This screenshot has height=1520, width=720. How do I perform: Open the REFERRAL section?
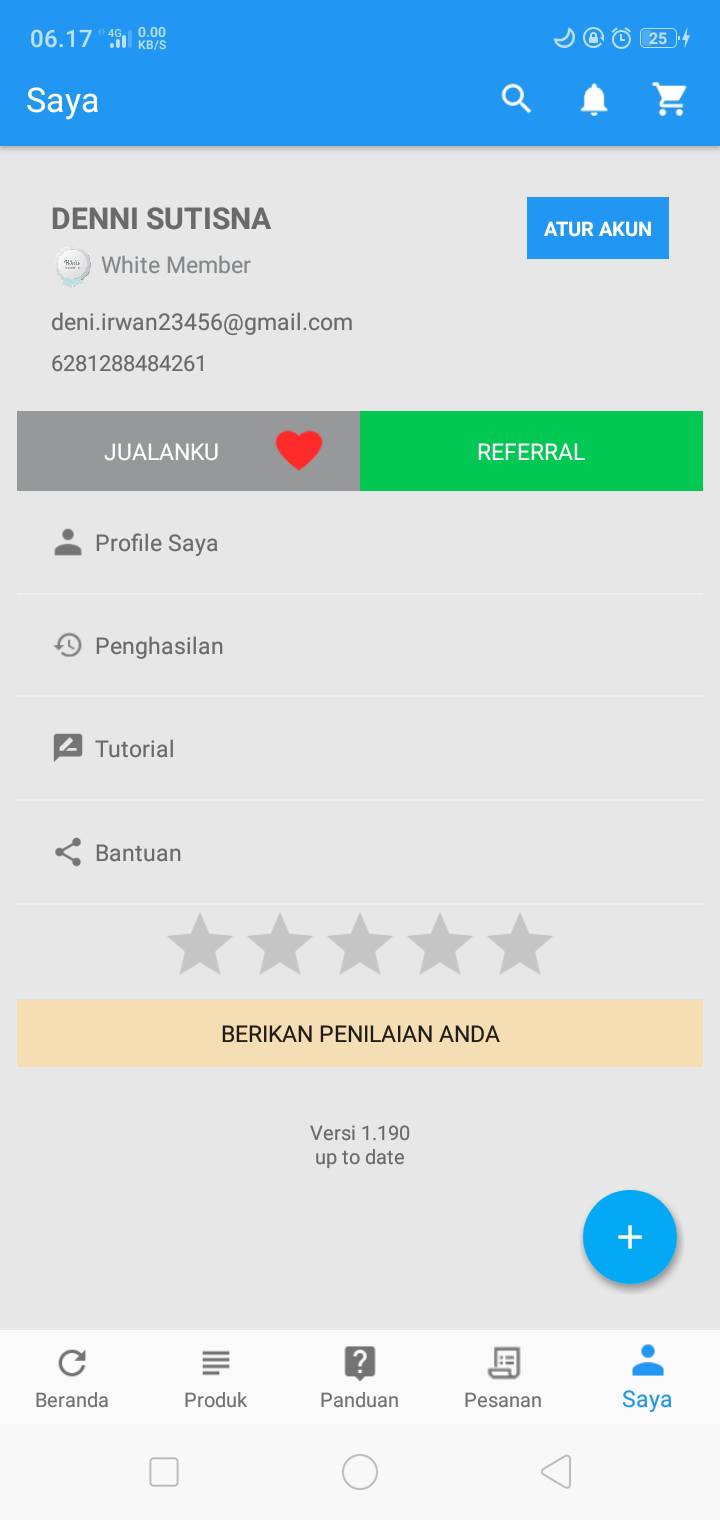pos(531,451)
